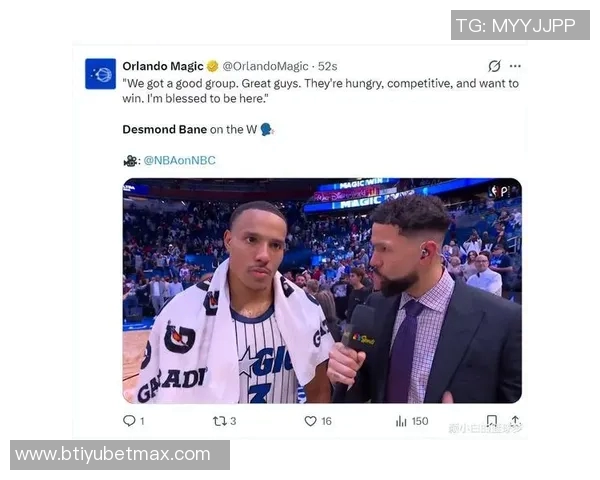The image size is (600, 480).
Task: Reply to the Orlando Magic post
Action: 129,421
